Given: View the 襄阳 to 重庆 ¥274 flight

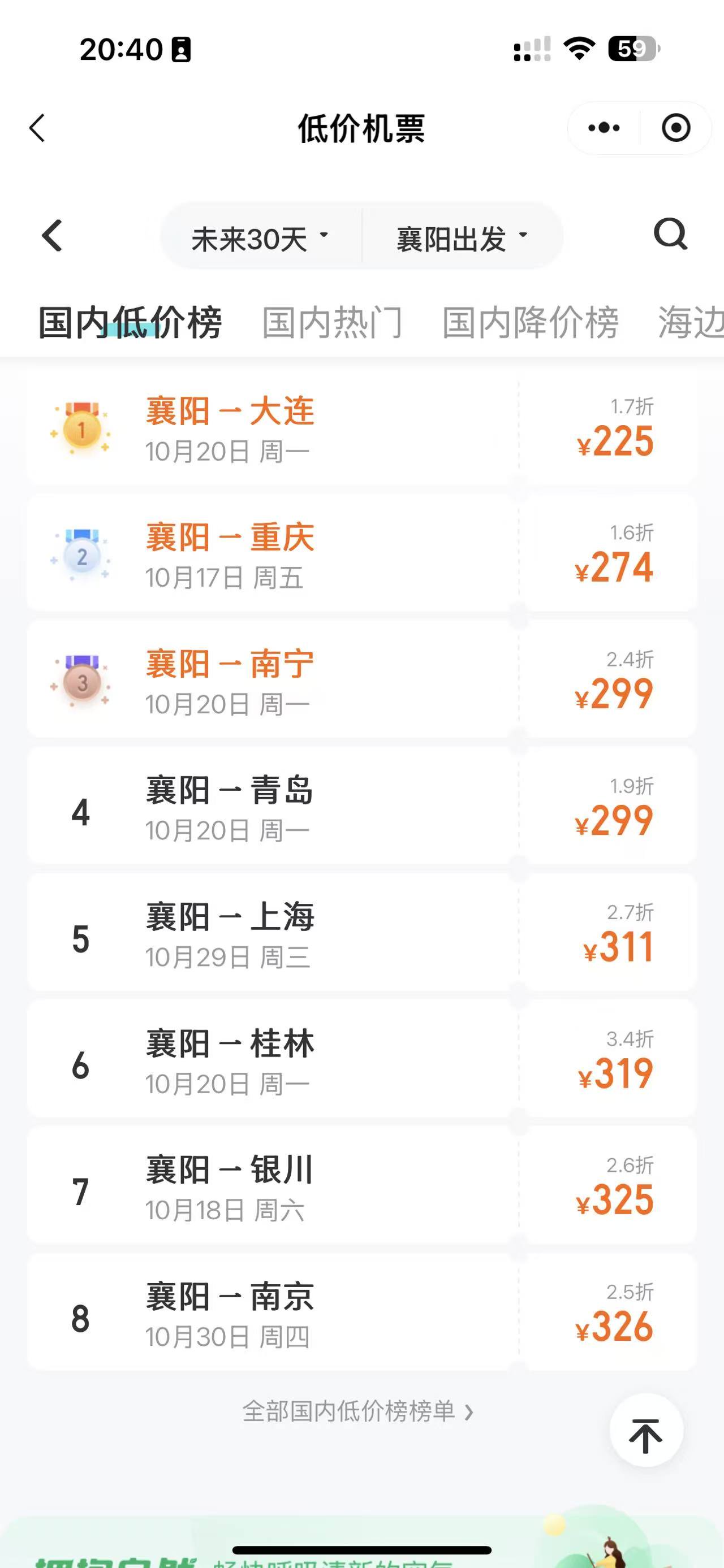Looking at the screenshot, I should click(361, 556).
